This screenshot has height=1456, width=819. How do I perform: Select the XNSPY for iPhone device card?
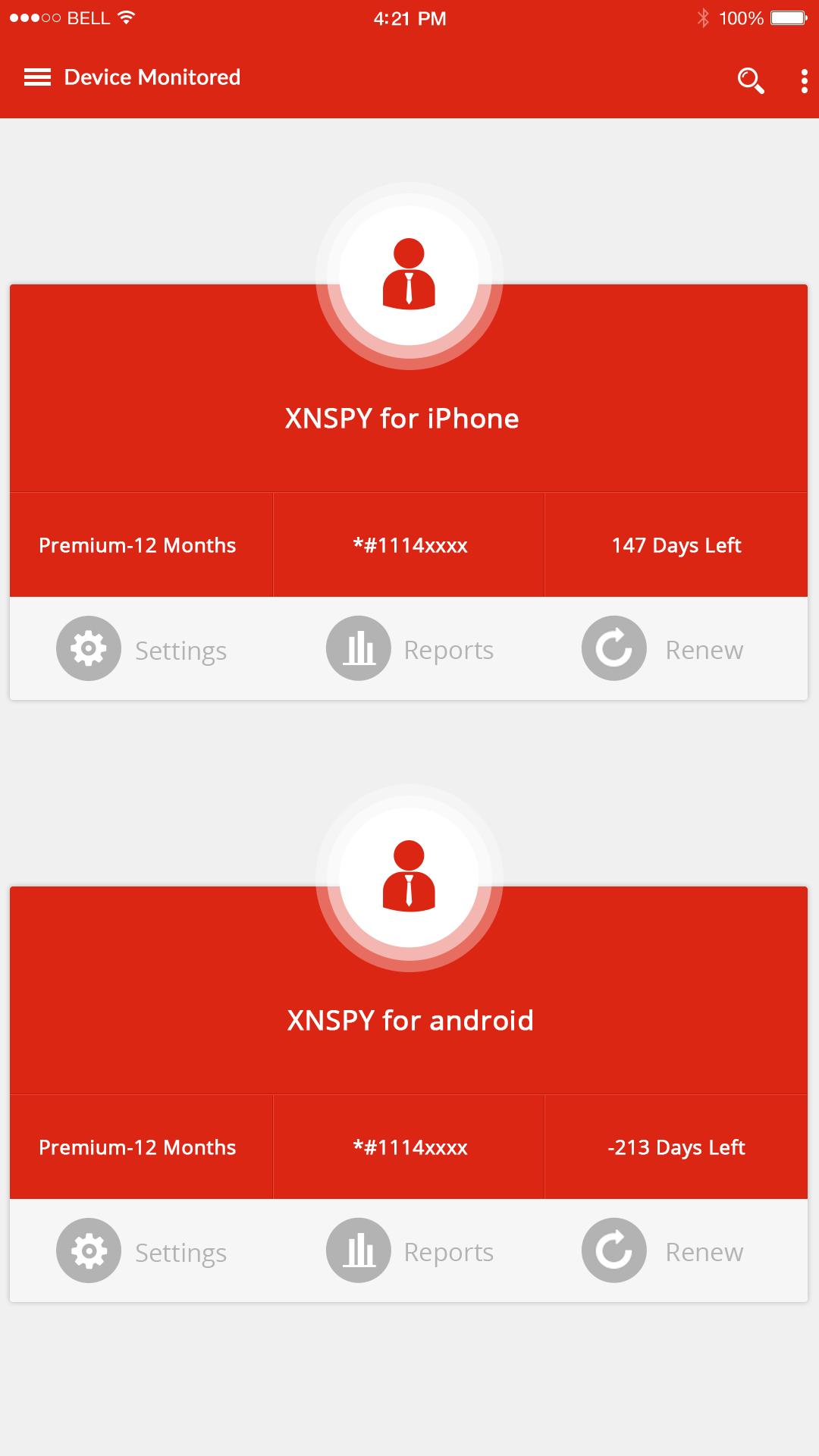click(402, 419)
